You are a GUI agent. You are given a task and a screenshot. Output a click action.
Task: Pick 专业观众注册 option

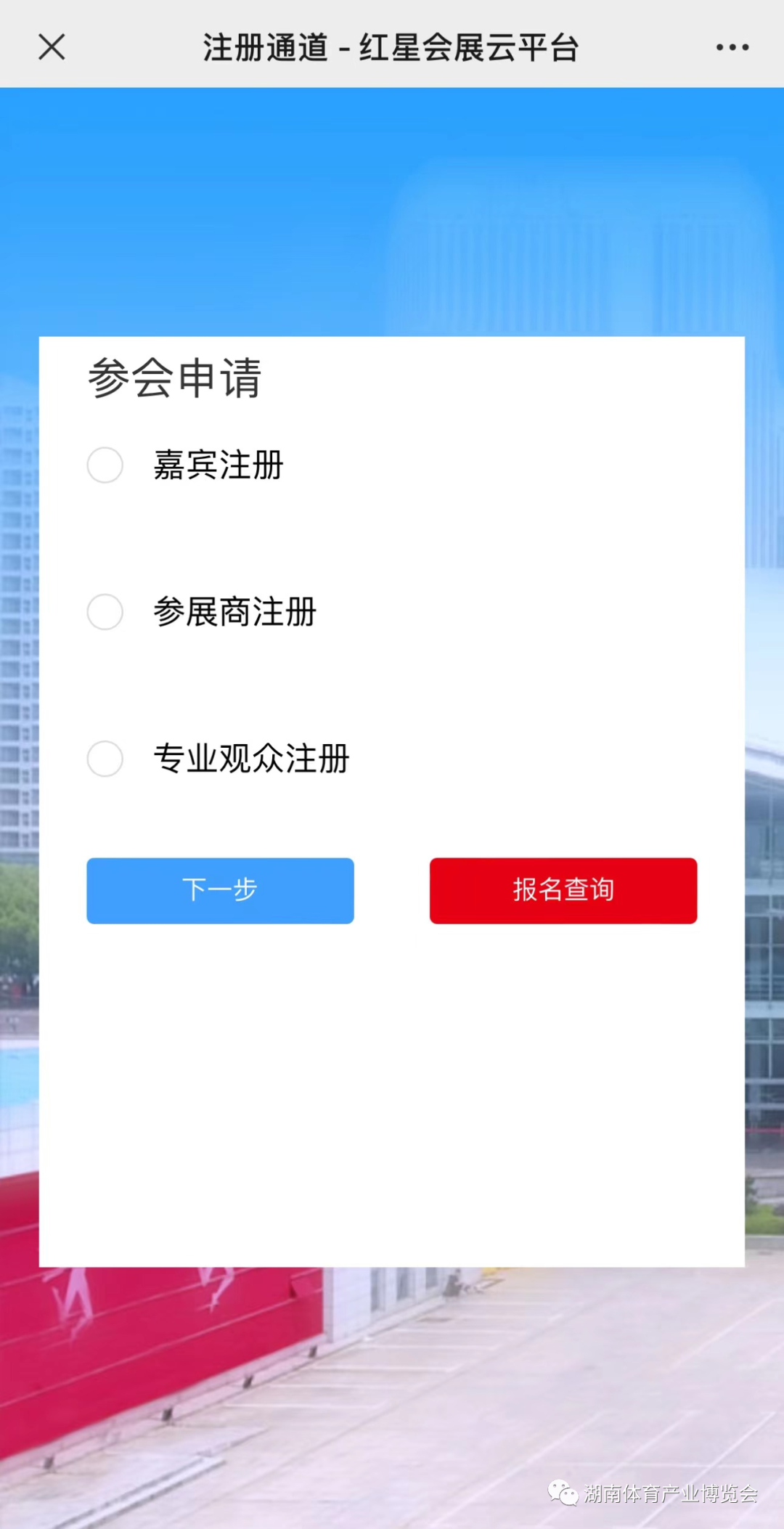click(x=105, y=759)
